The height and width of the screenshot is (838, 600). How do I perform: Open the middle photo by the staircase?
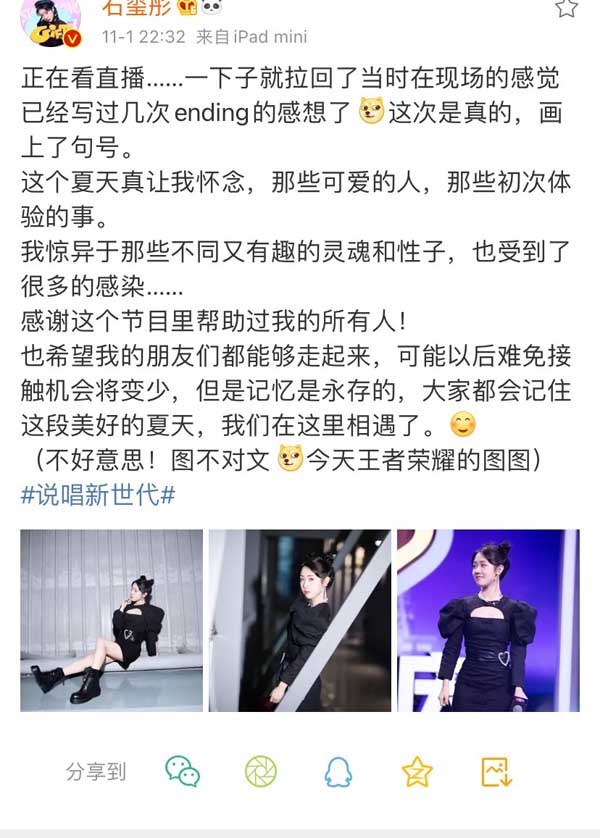pyautogui.click(x=299, y=620)
